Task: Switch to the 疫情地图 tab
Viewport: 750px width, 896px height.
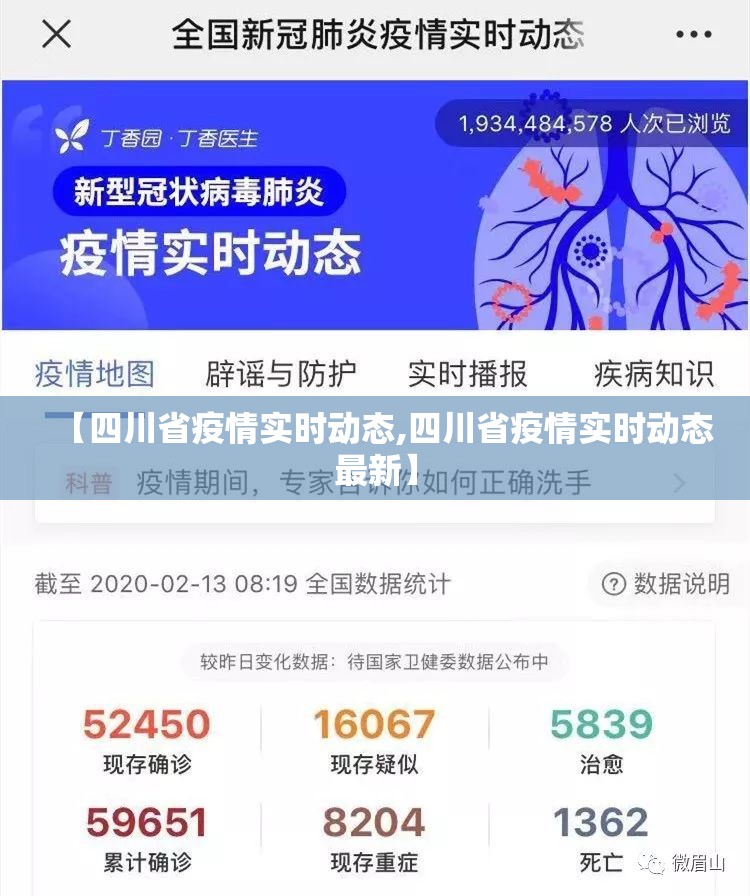Action: pos(95,374)
